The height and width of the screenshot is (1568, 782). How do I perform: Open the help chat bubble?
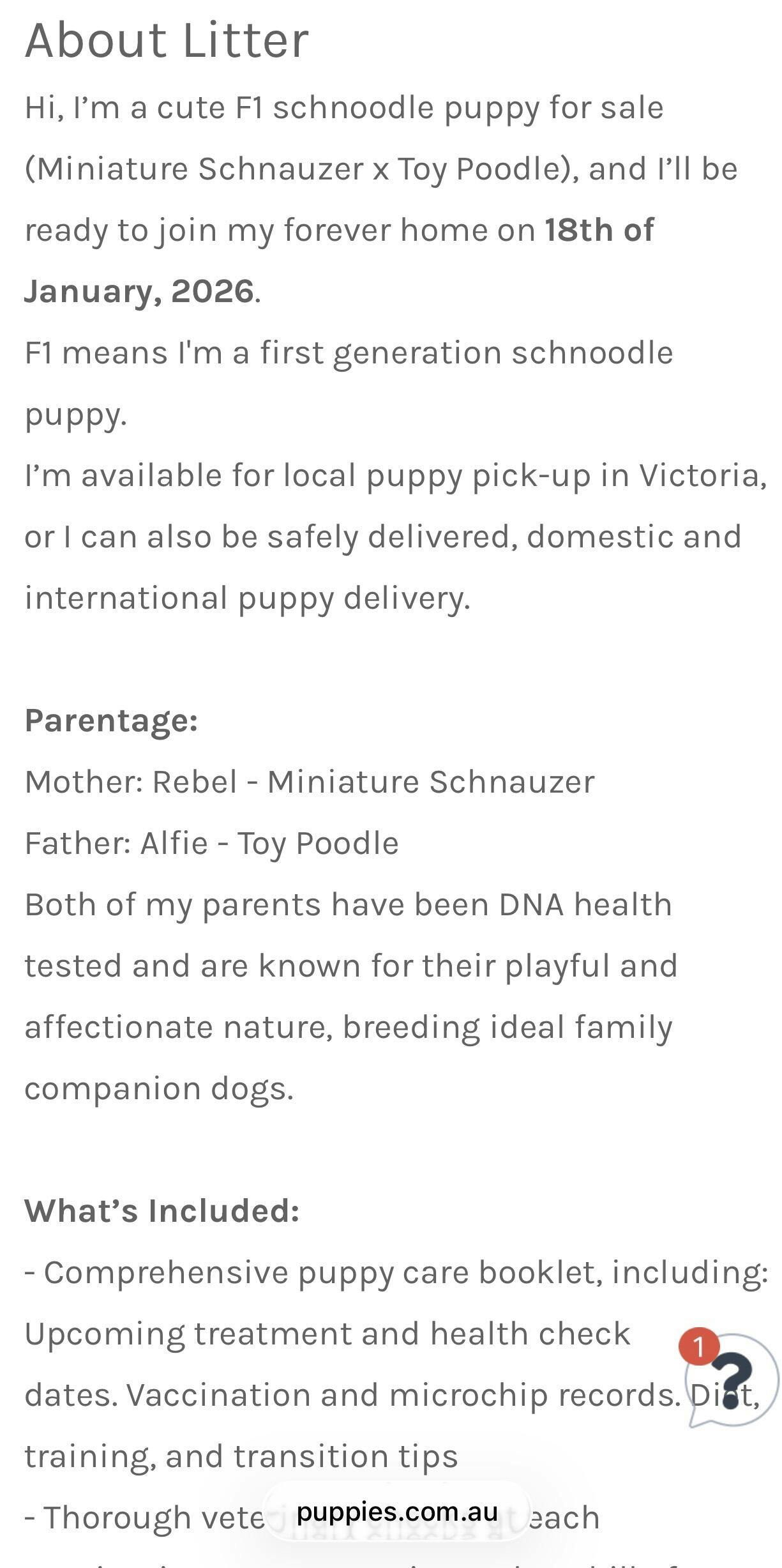tap(732, 1379)
